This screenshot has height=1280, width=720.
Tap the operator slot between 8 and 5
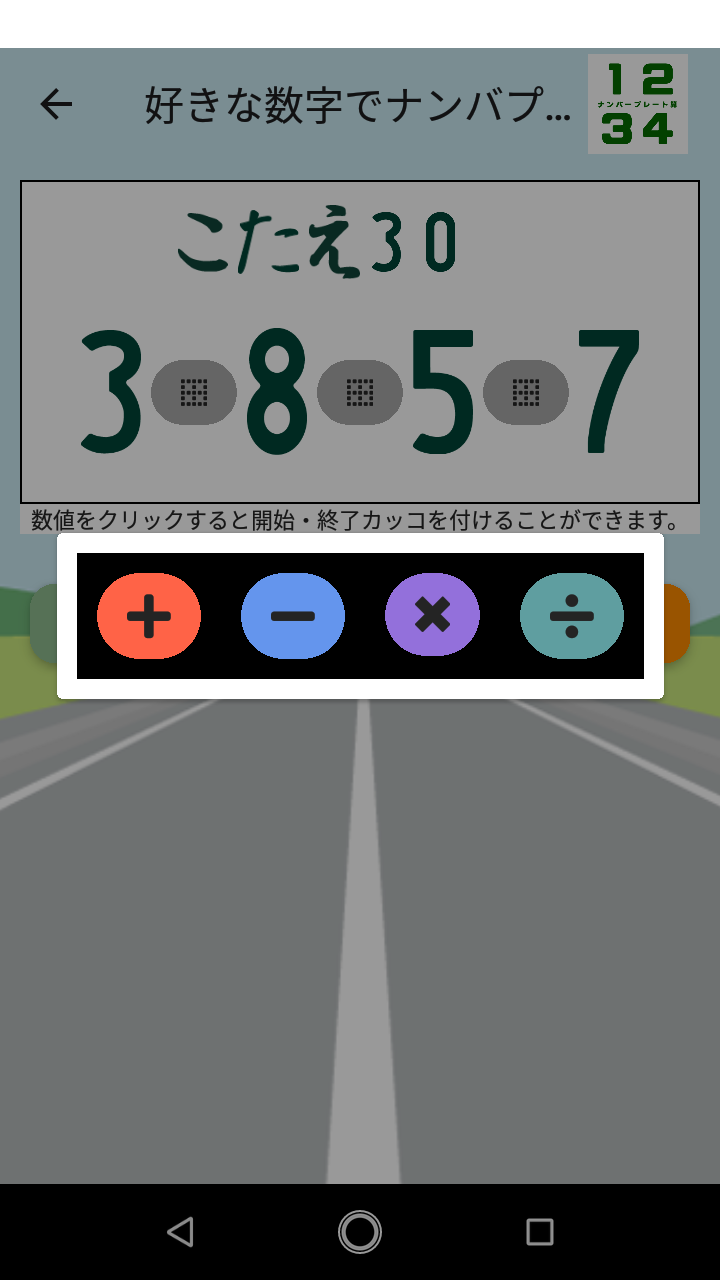(x=360, y=392)
